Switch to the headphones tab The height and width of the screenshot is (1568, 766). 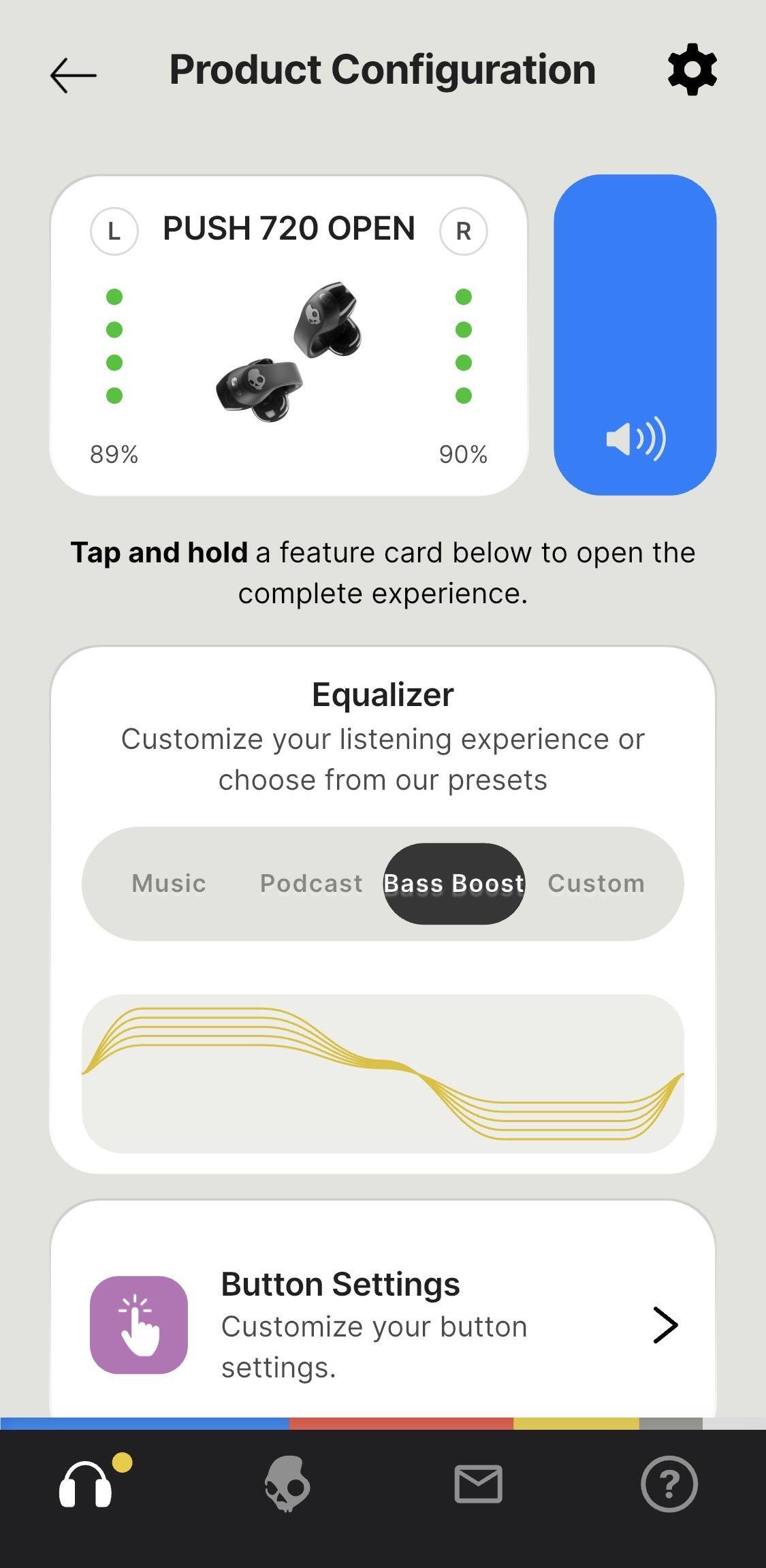point(86,1484)
